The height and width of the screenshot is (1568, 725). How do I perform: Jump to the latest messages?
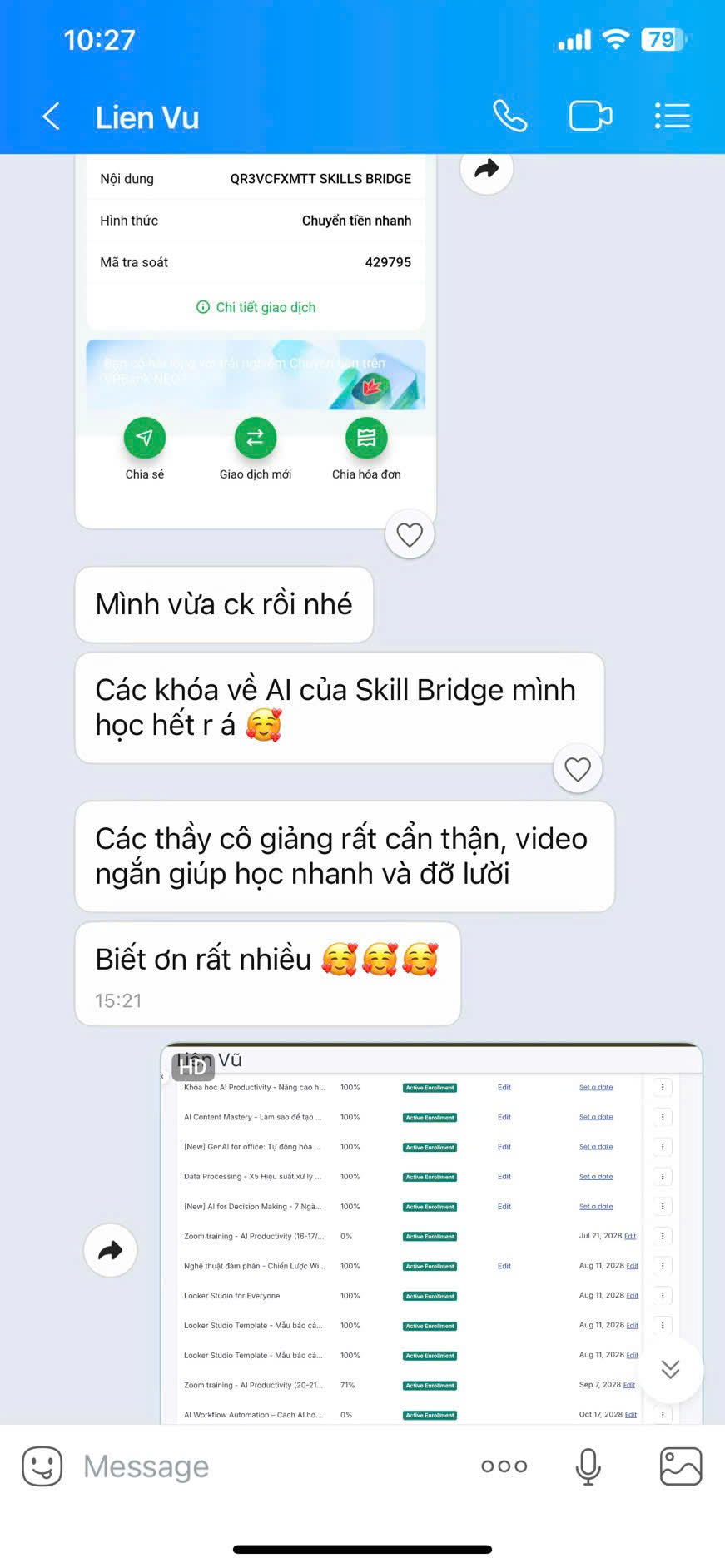(670, 1369)
